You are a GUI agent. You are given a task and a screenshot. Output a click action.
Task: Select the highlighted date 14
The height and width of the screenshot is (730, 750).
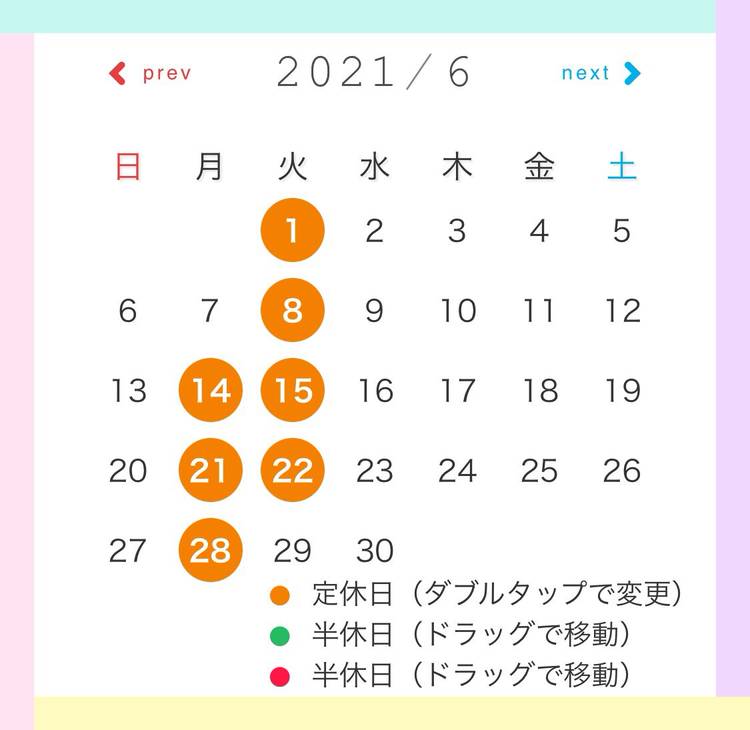click(x=210, y=390)
